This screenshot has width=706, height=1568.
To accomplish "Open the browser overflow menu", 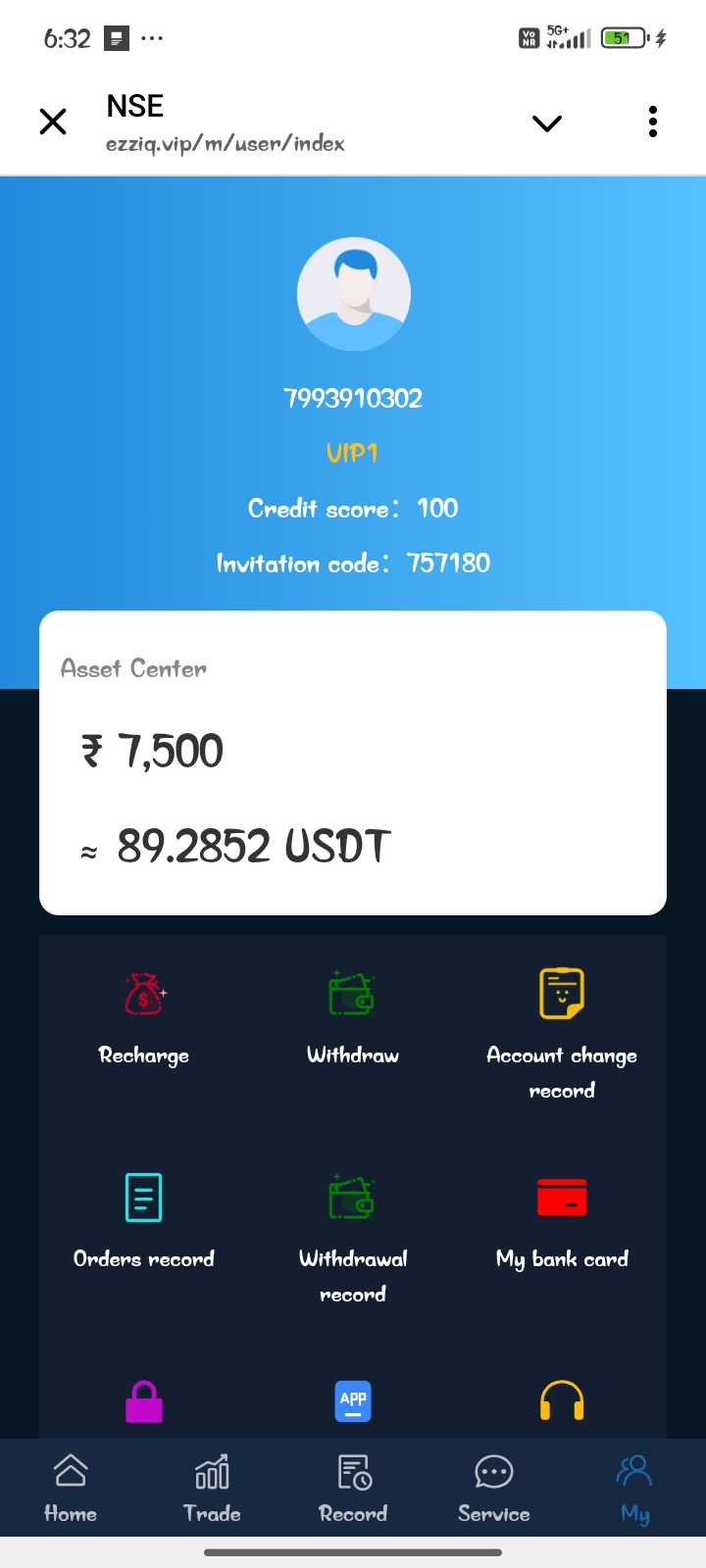I will click(652, 122).
